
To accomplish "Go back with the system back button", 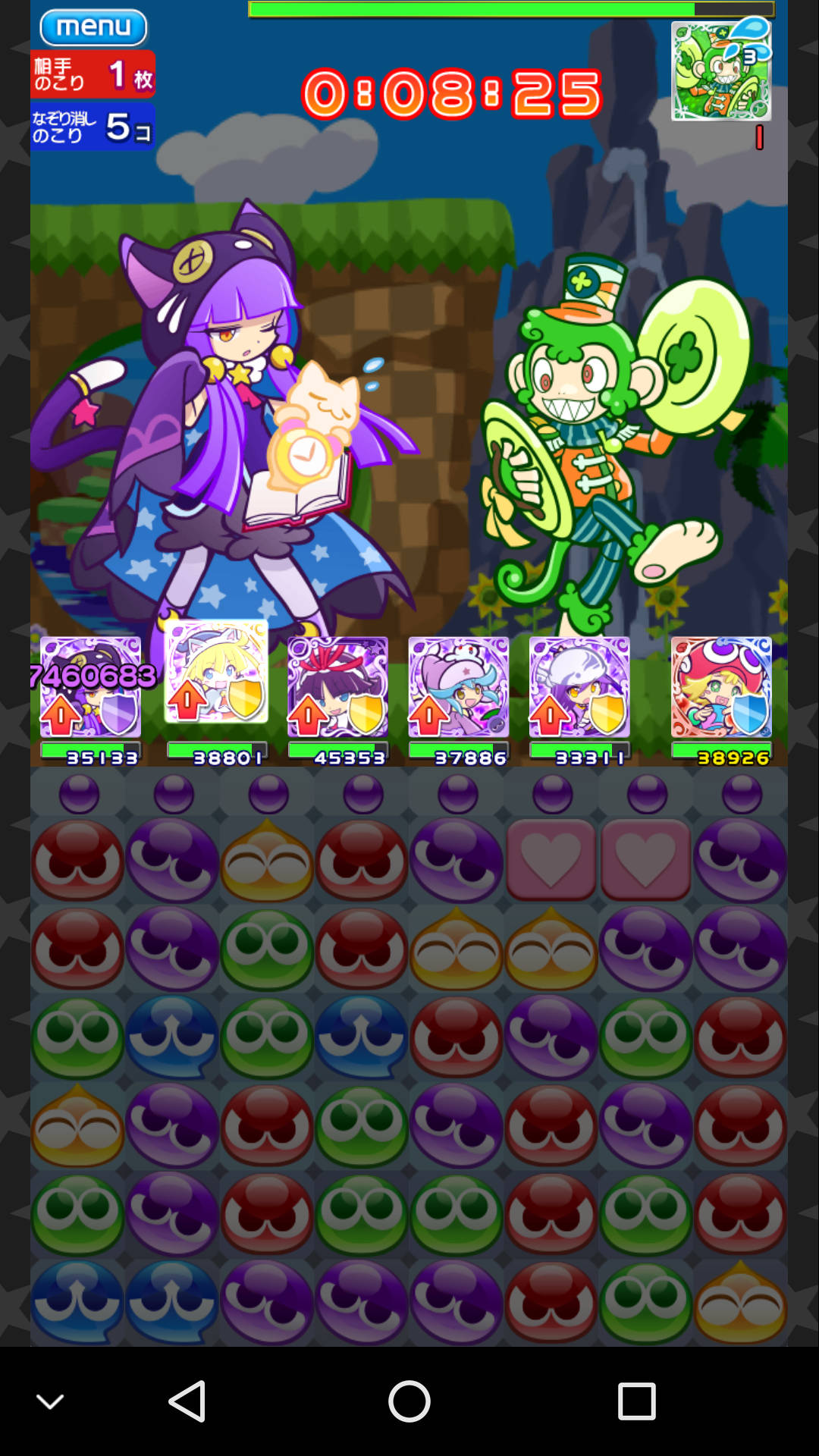I will tap(187, 1401).
